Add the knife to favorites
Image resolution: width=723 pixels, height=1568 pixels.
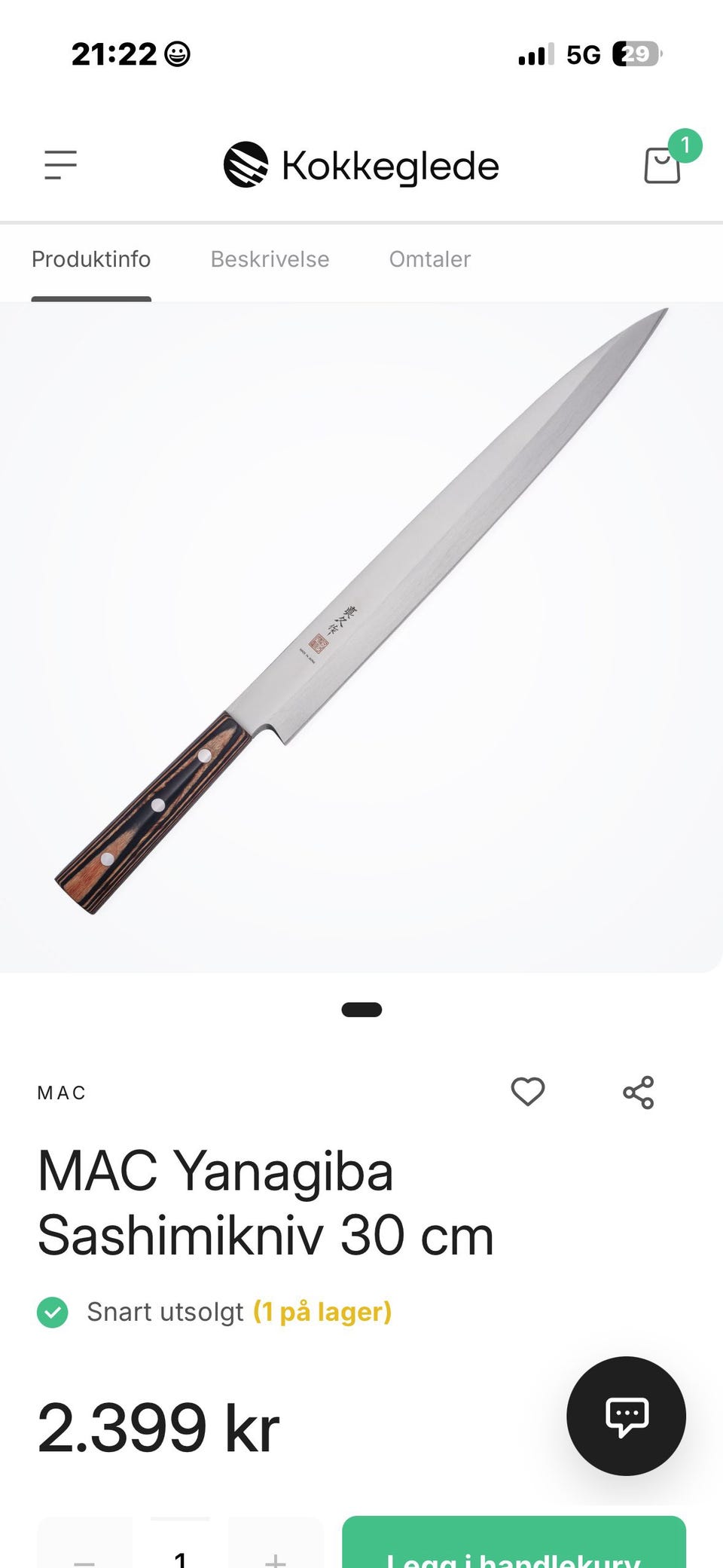(528, 1091)
